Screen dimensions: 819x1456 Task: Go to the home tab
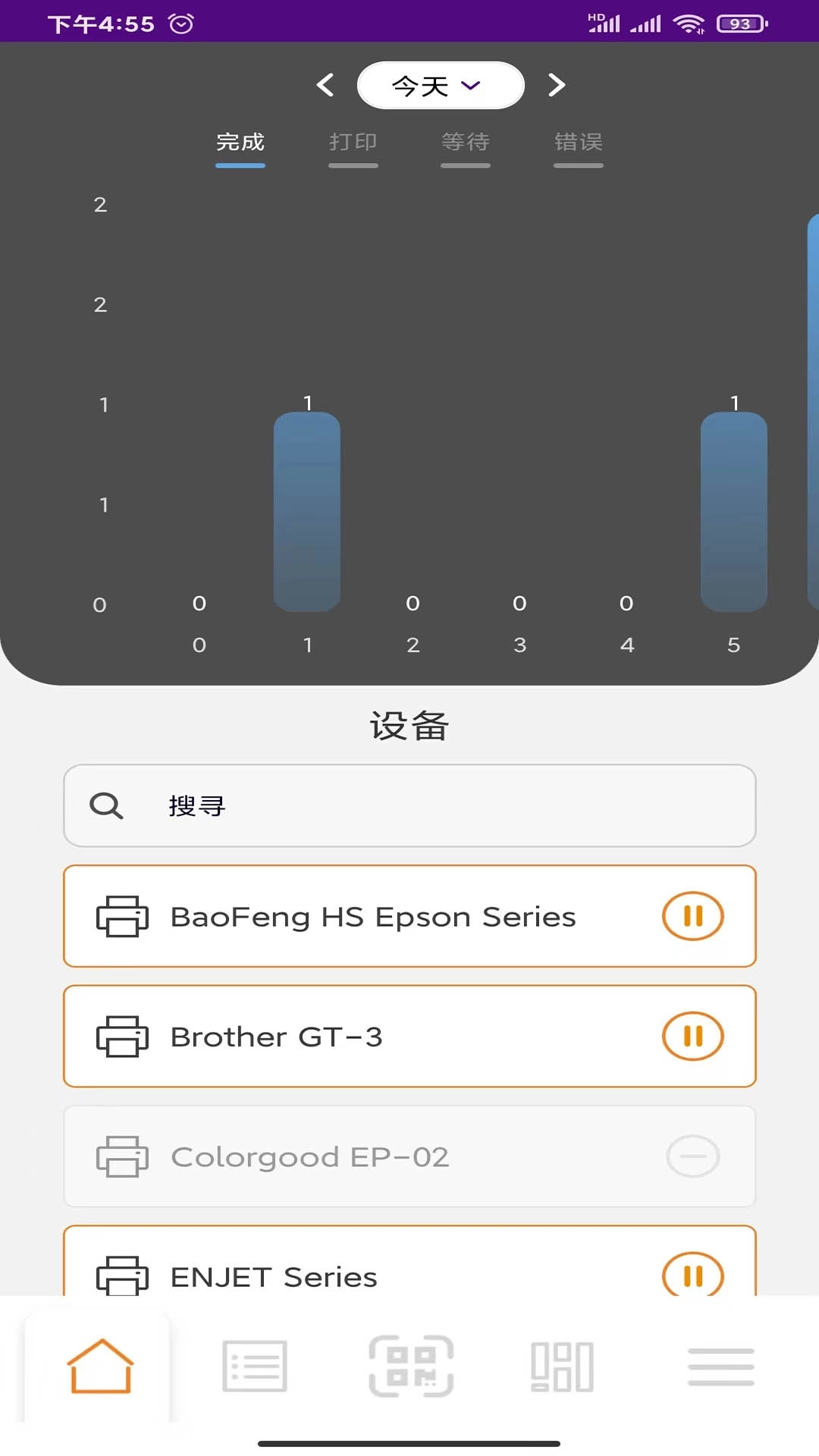tap(100, 1366)
